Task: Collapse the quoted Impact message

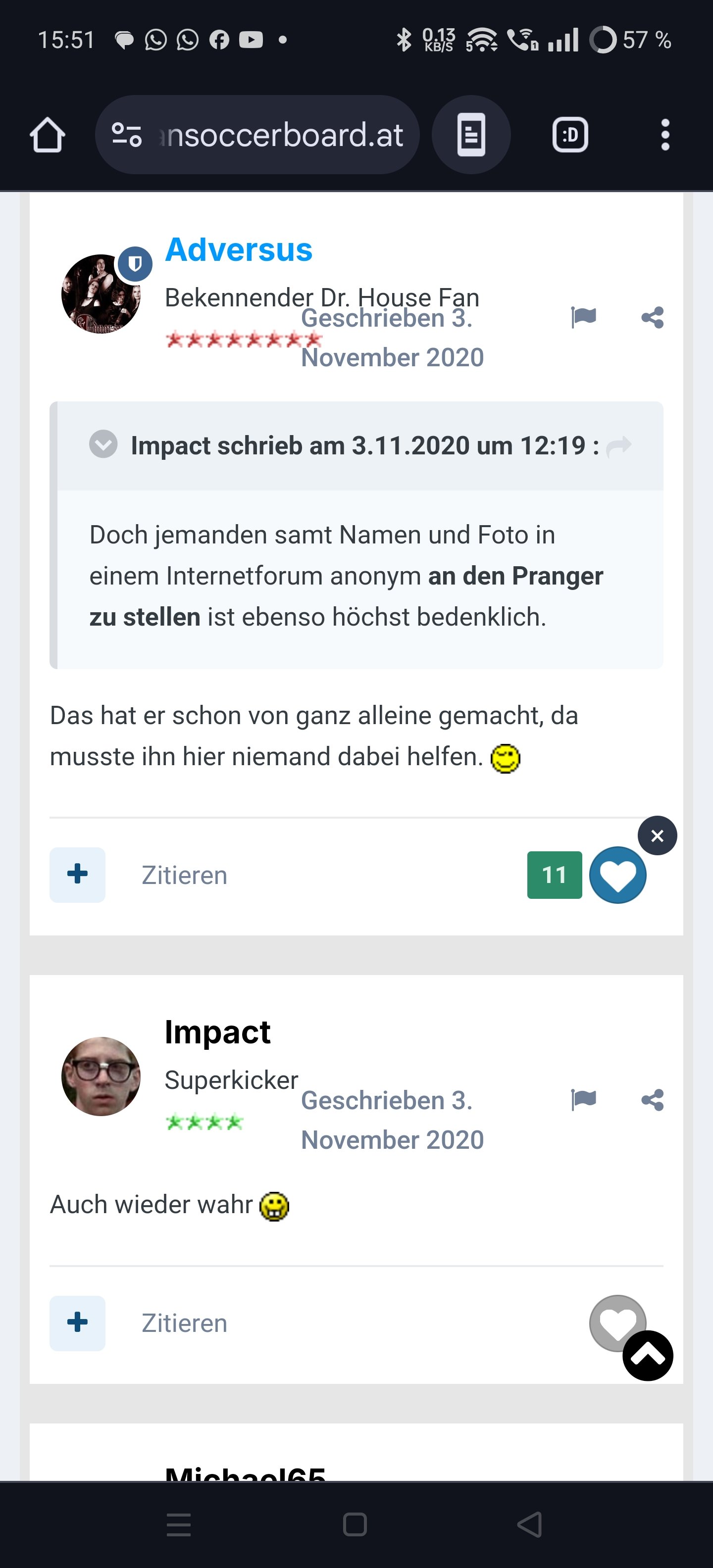Action: (x=103, y=444)
